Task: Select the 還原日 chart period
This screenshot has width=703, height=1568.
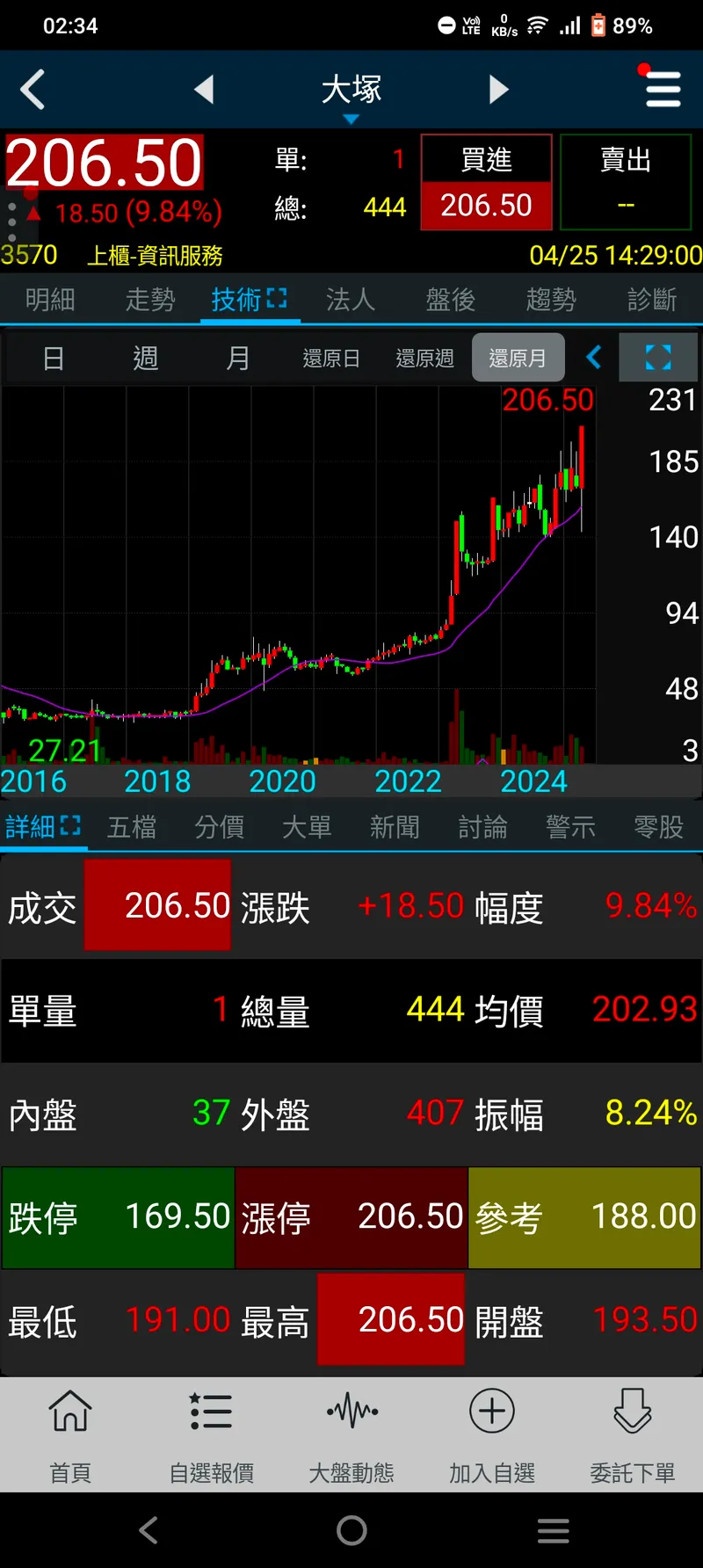Action: pyautogui.click(x=331, y=358)
